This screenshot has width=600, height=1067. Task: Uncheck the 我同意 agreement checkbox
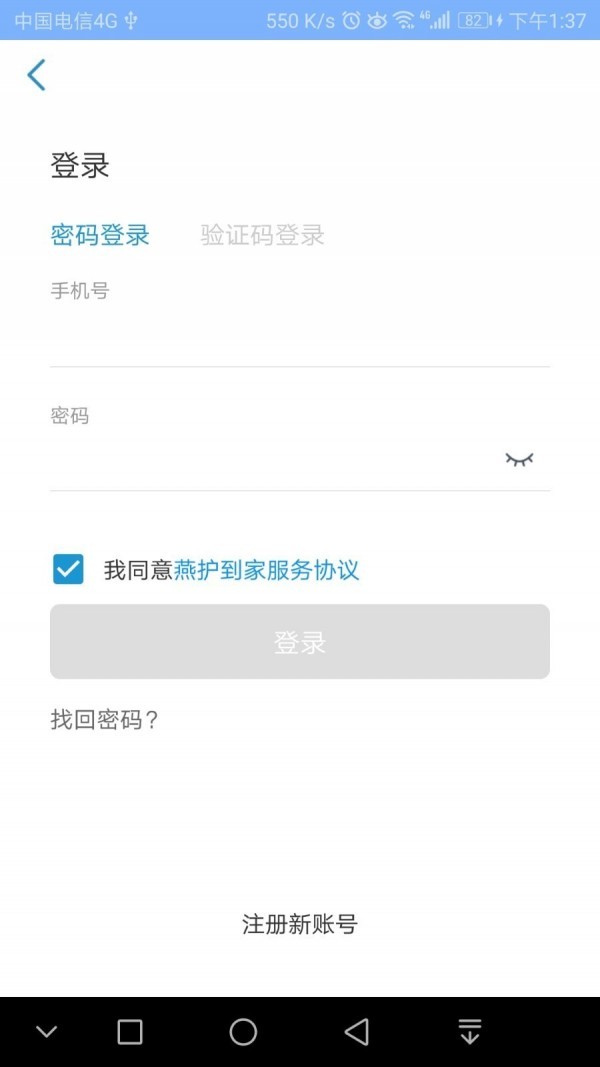(69, 570)
